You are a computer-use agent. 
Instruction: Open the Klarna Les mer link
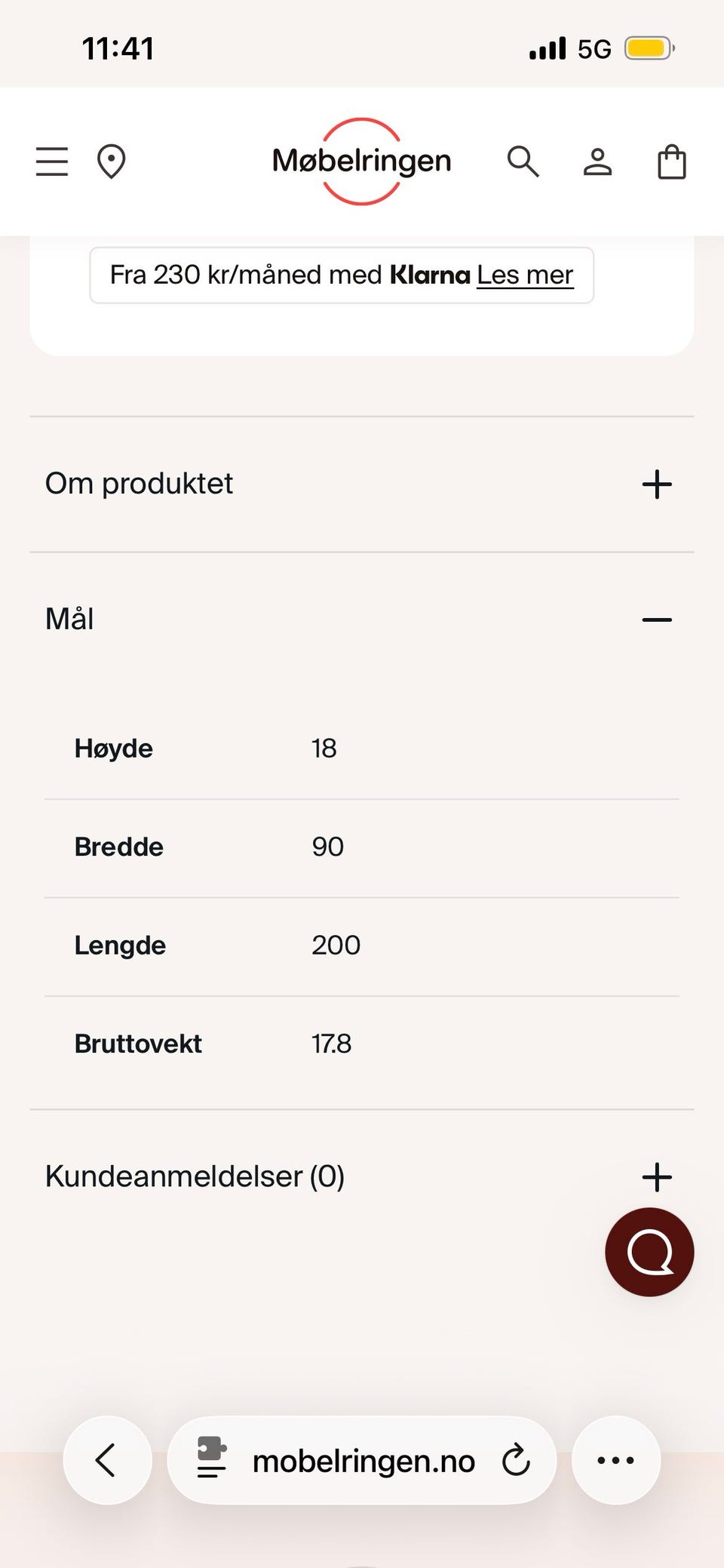pos(525,275)
